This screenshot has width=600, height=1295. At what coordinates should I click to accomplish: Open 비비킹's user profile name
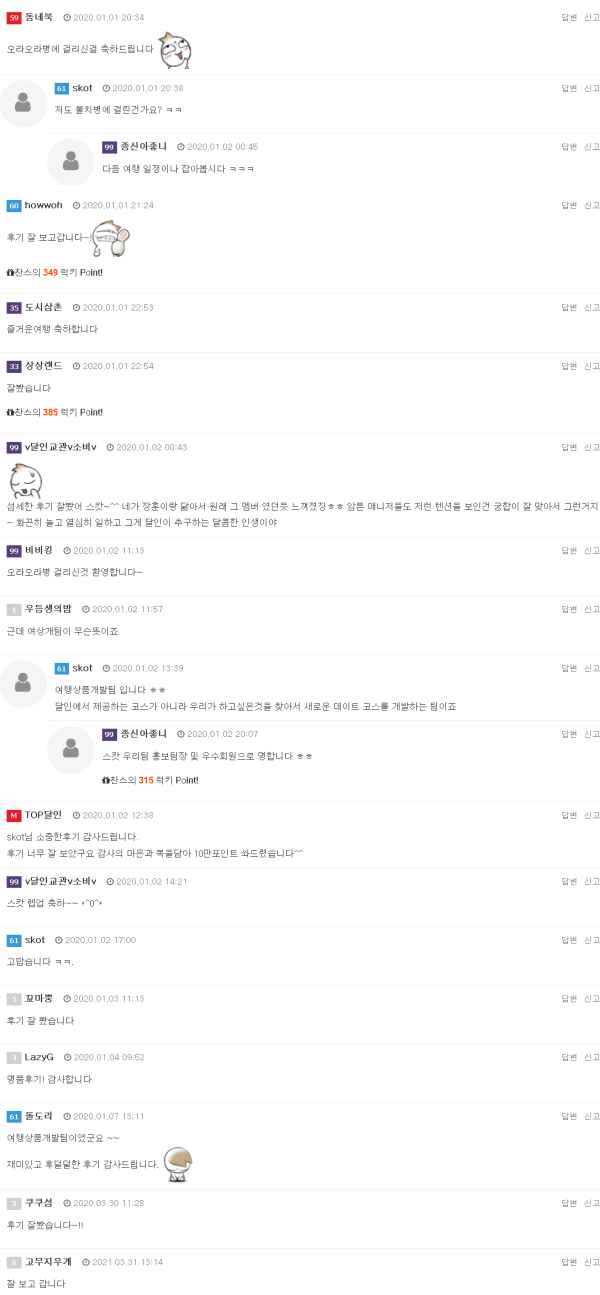(x=40, y=550)
